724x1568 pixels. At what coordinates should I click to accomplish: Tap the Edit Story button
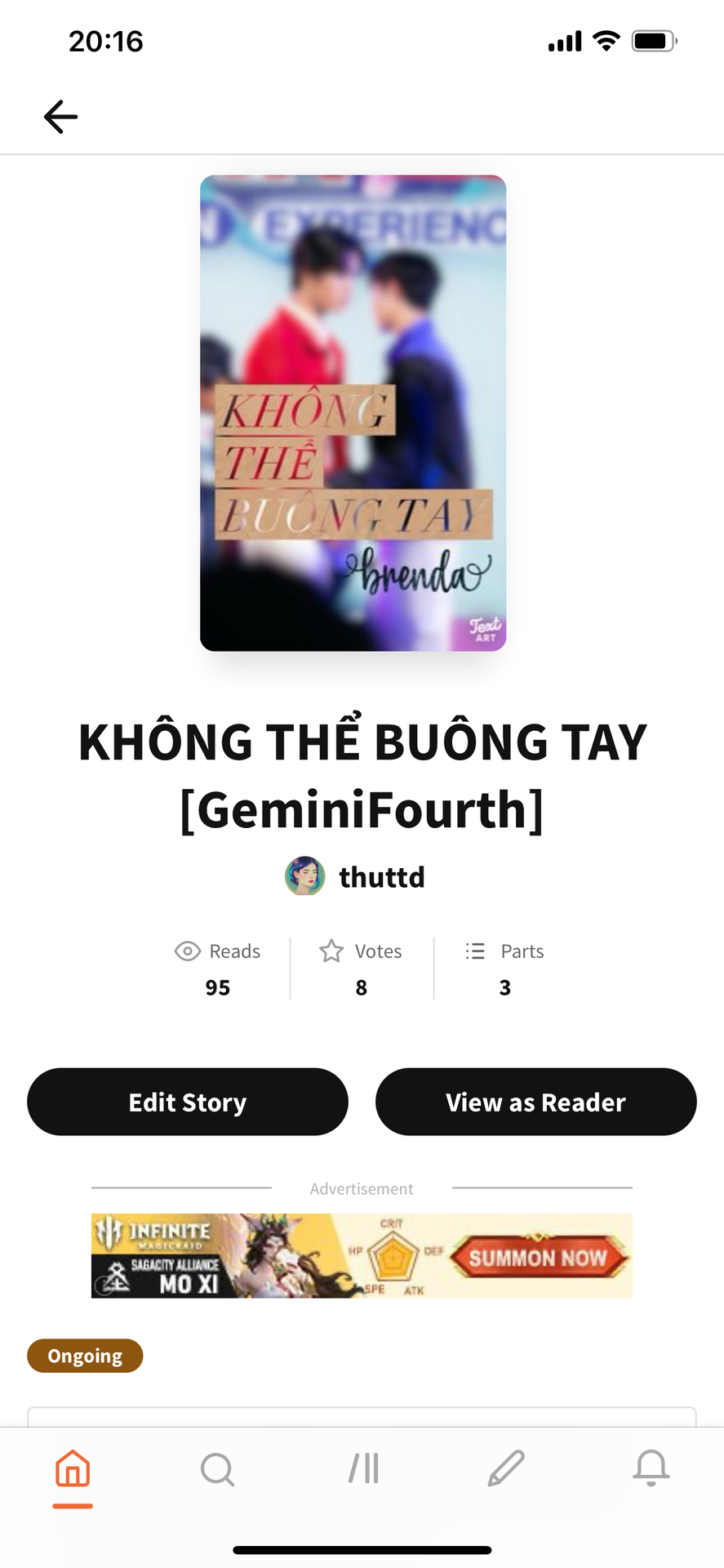pyautogui.click(x=188, y=1102)
